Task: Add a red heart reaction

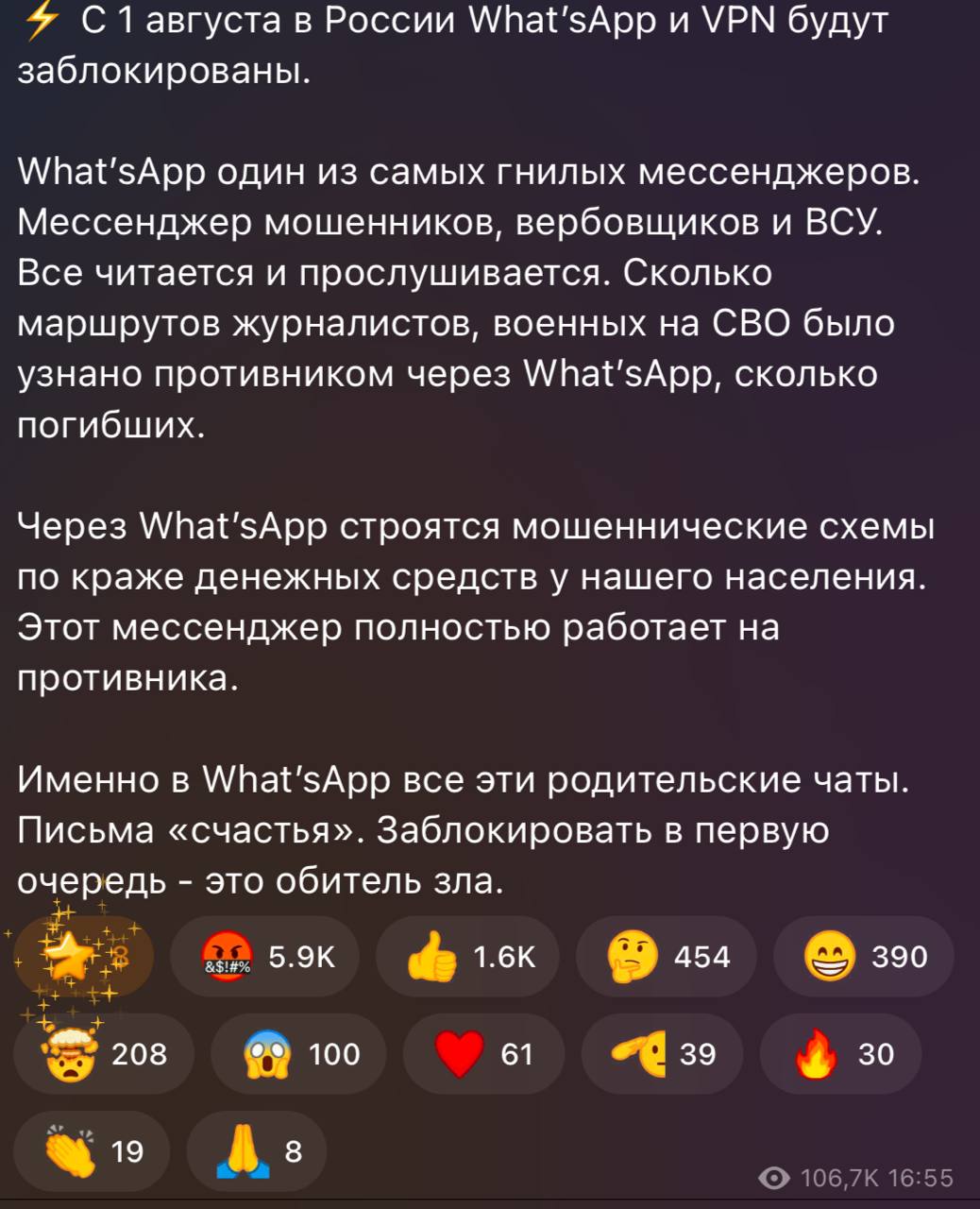Action: pos(483,1053)
